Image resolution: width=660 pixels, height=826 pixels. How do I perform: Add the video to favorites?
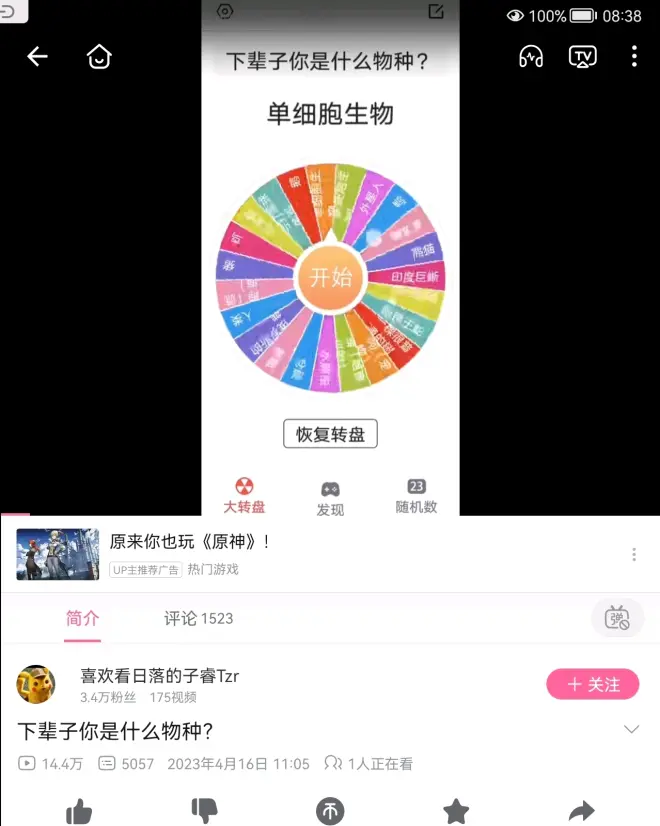456,811
